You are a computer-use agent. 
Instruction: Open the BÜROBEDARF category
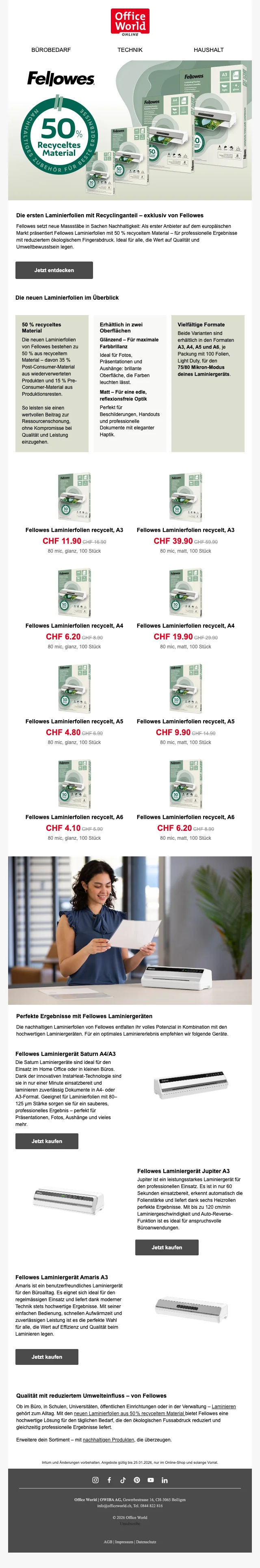click(x=51, y=50)
